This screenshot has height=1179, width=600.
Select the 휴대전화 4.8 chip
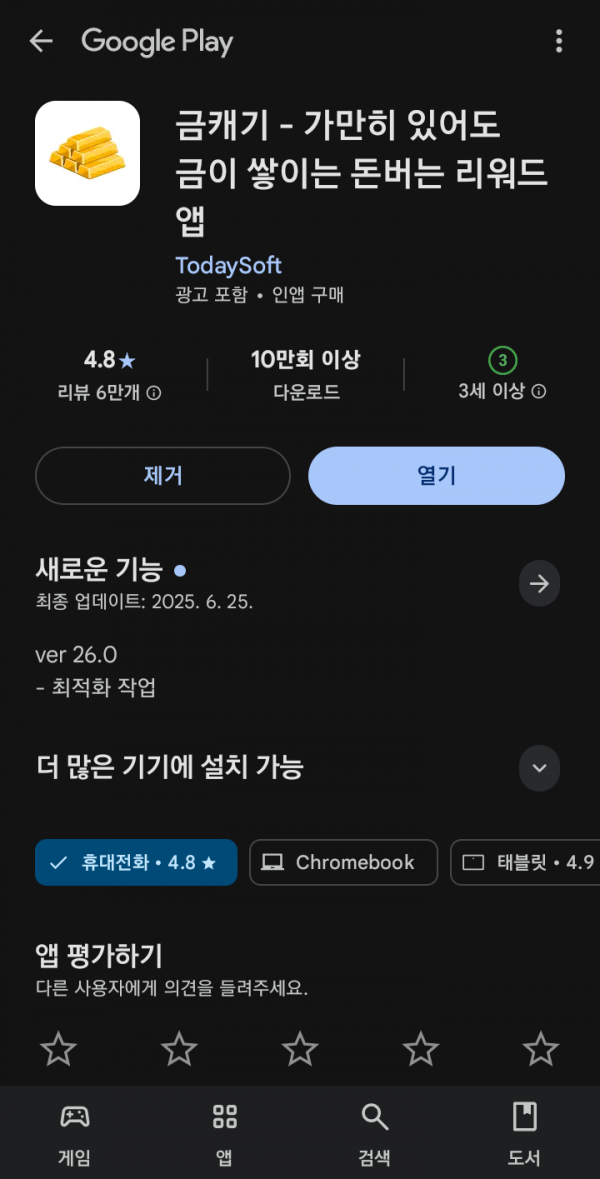tap(136, 862)
